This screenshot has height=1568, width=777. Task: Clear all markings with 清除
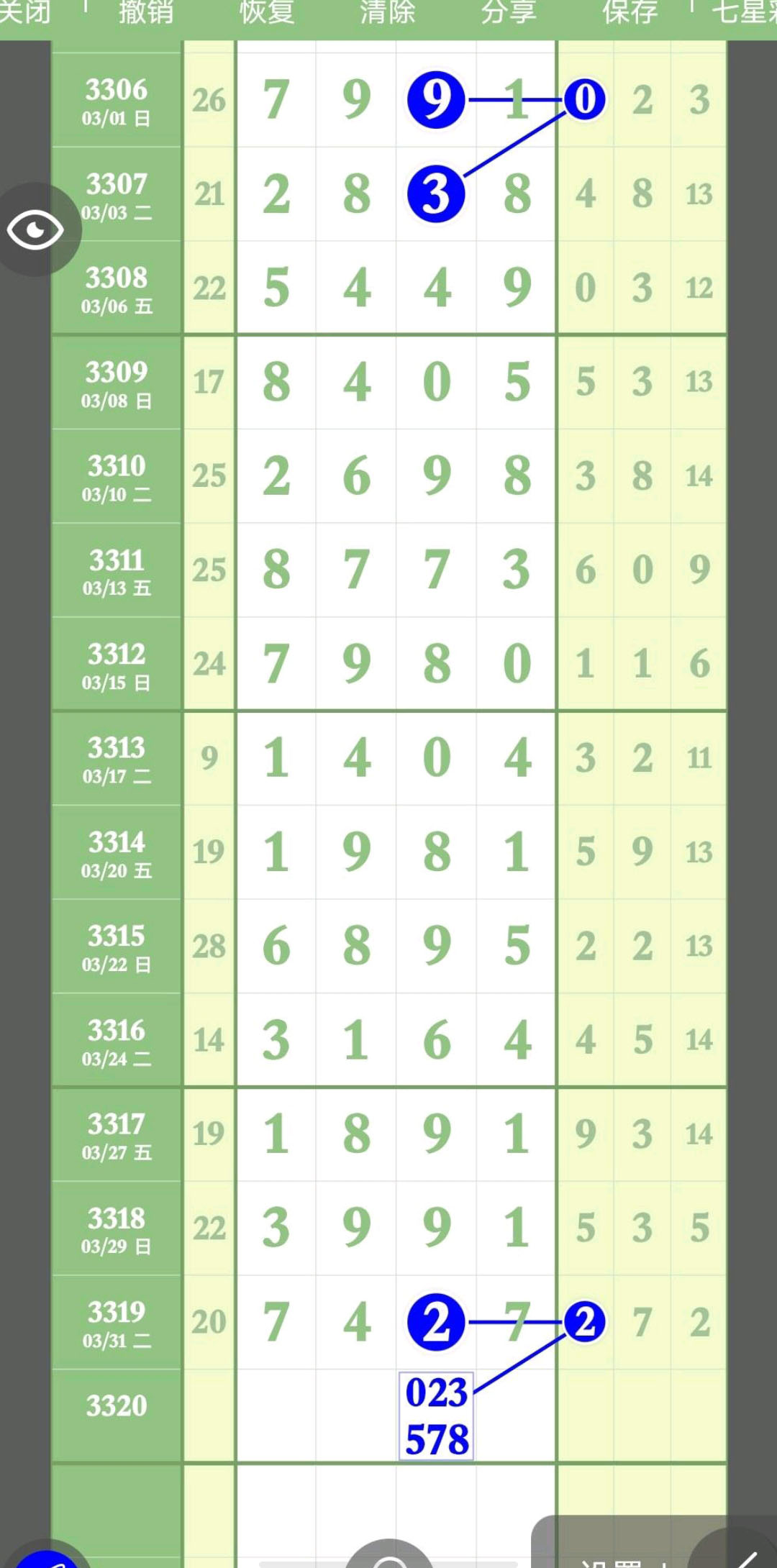pyautogui.click(x=388, y=12)
